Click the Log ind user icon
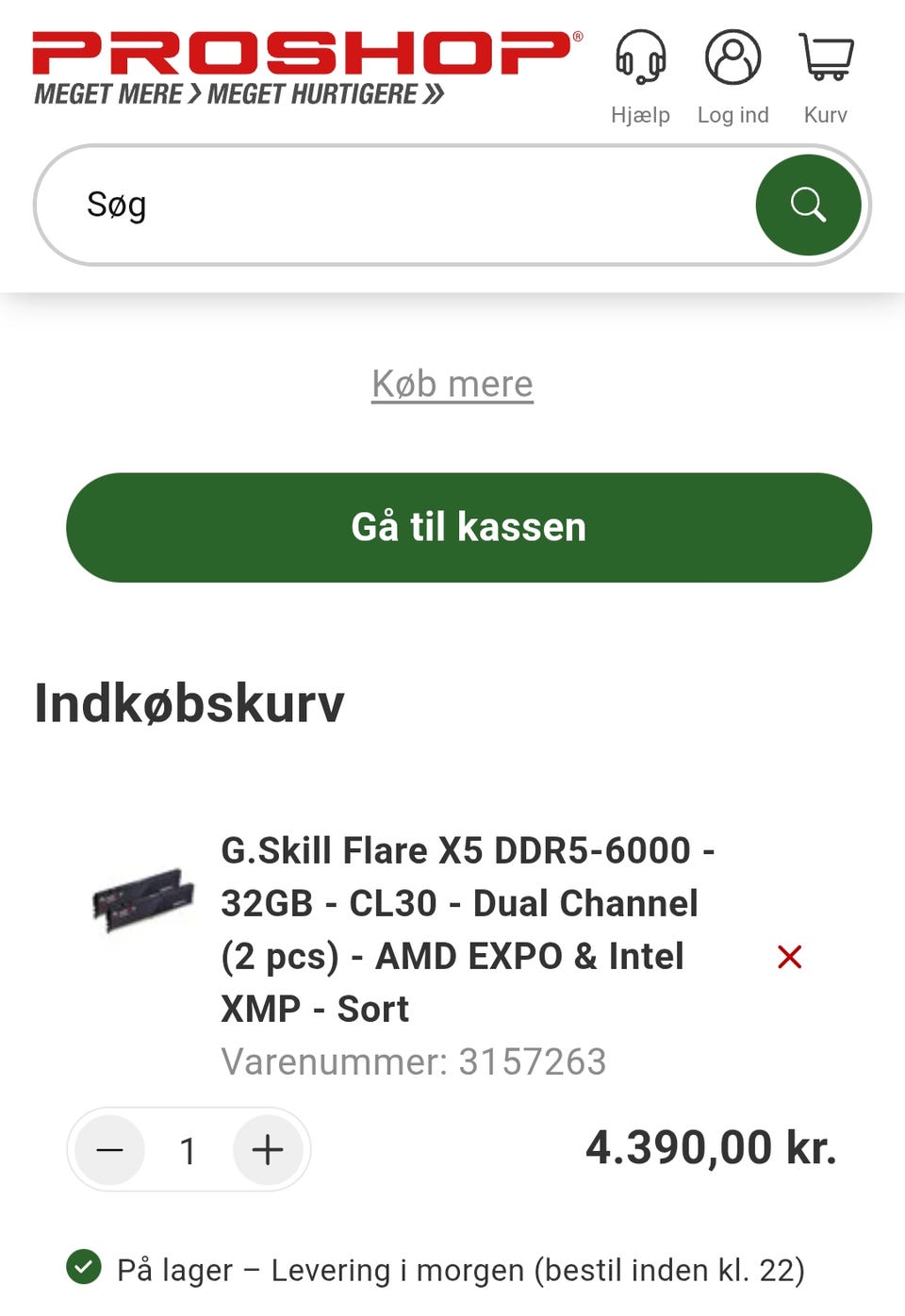 (x=732, y=58)
